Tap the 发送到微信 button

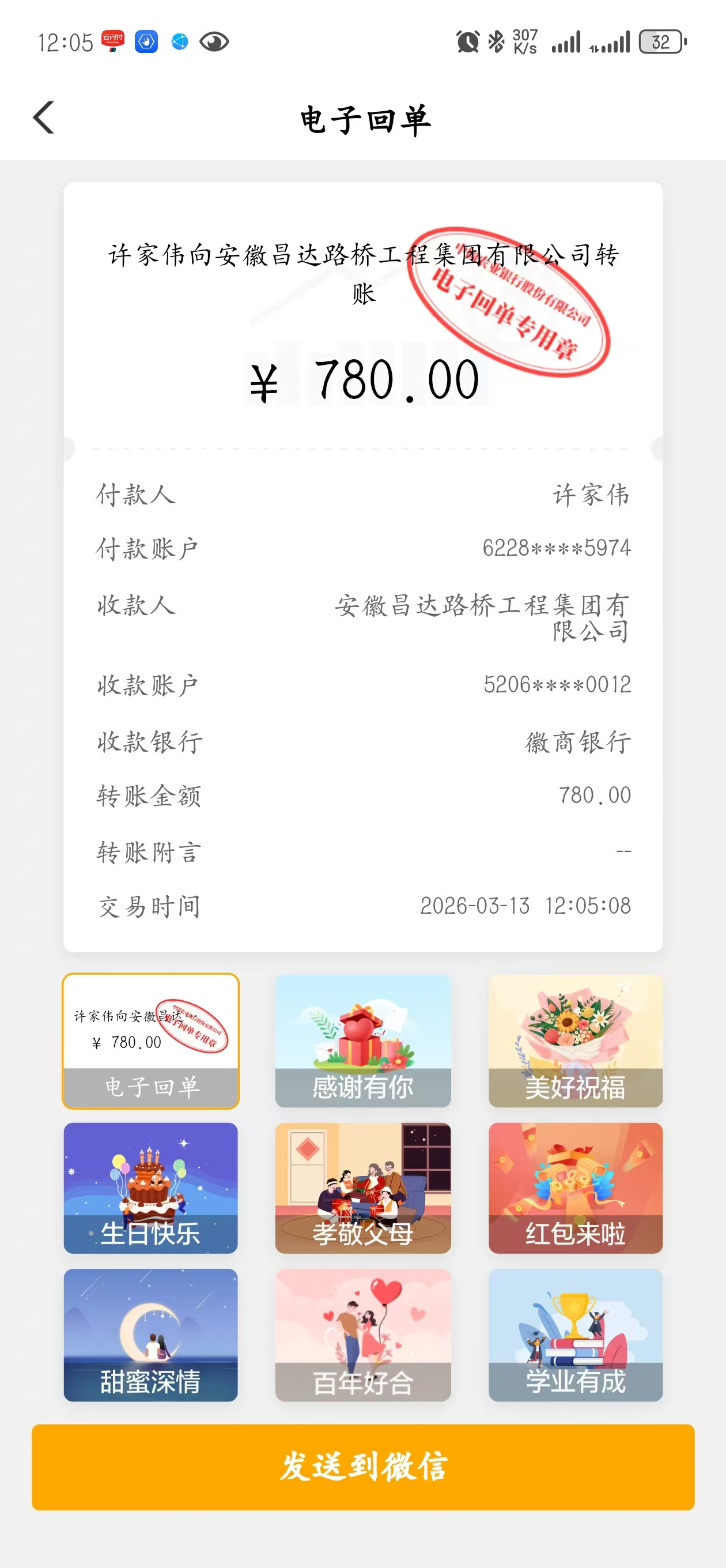[x=362, y=1467]
